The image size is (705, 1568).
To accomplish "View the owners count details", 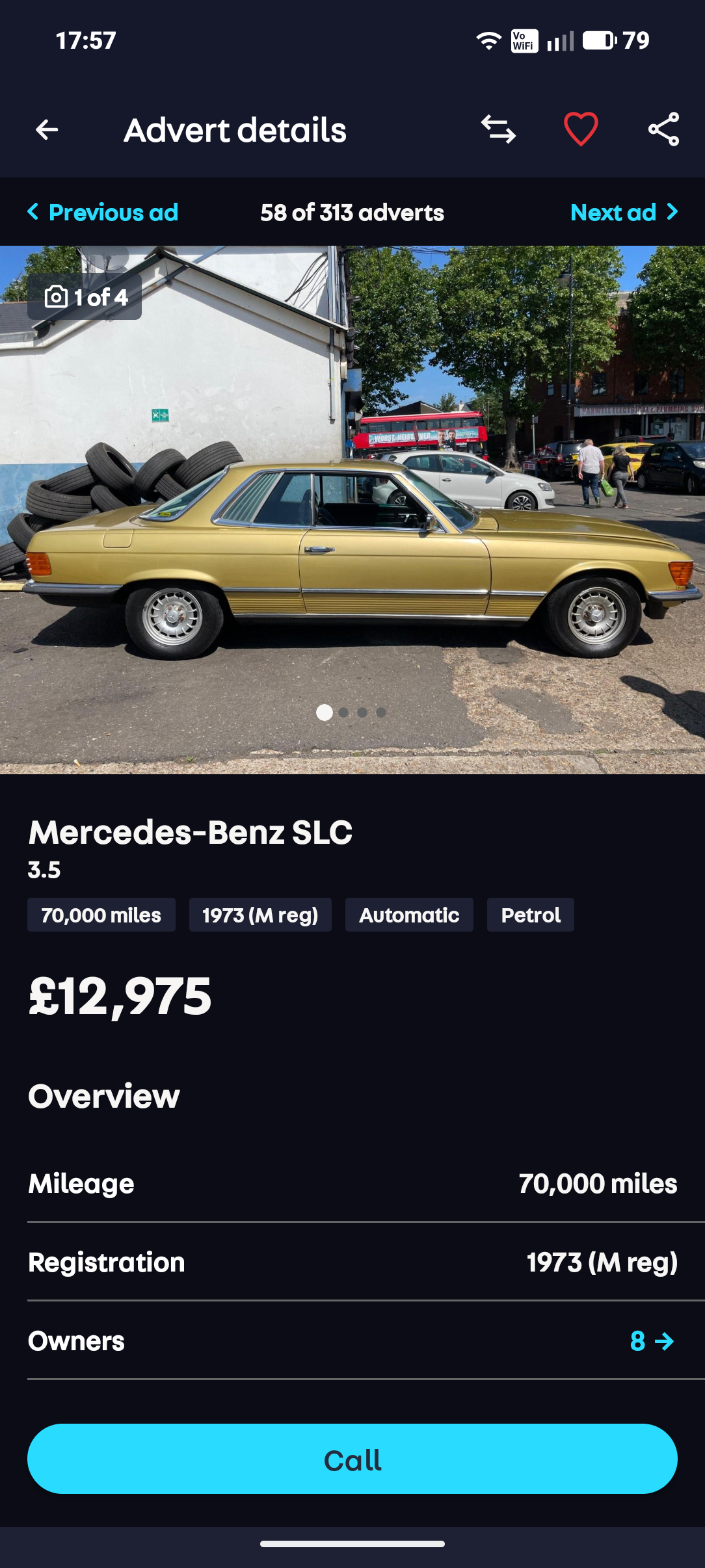I will click(x=651, y=1341).
